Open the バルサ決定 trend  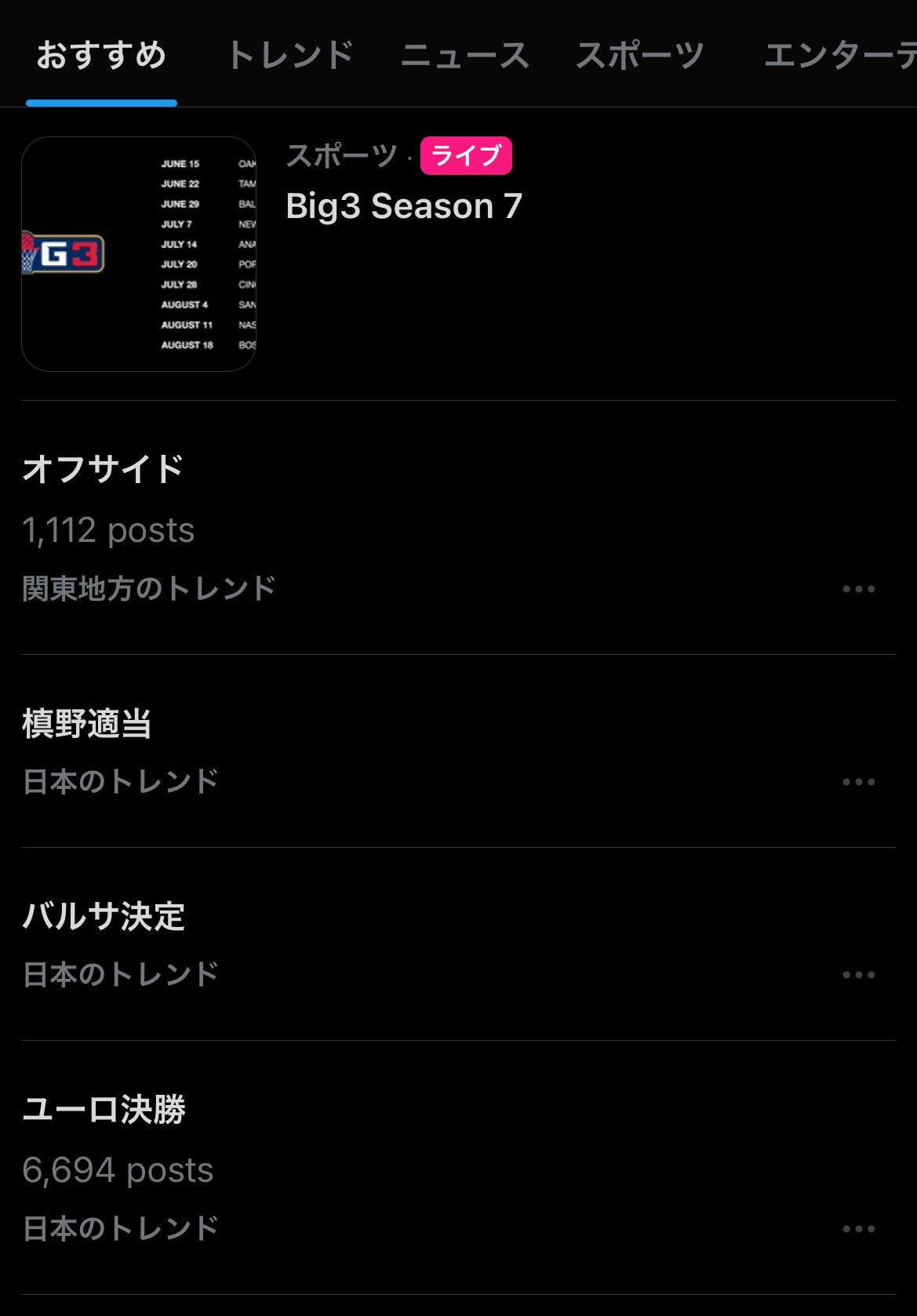(x=104, y=916)
